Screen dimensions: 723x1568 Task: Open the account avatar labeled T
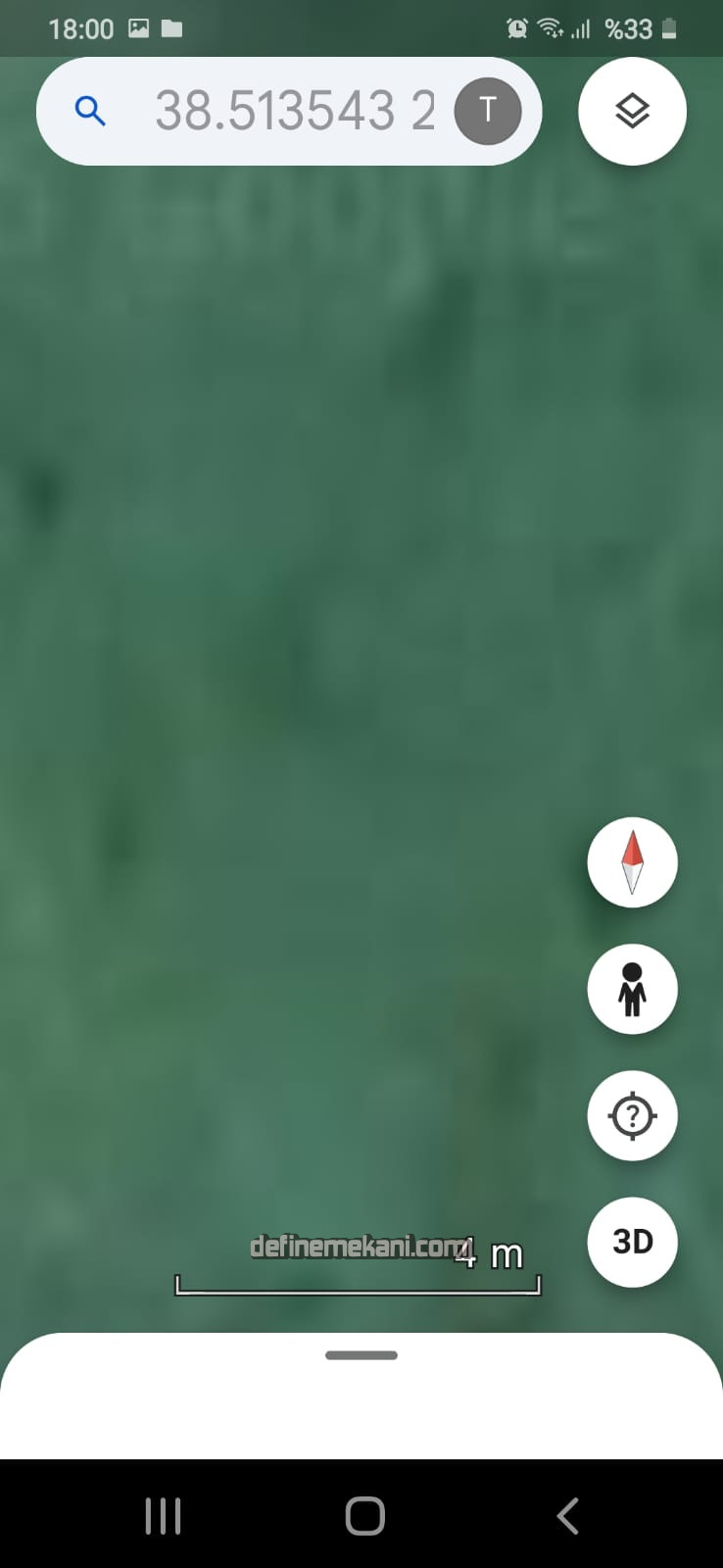click(487, 111)
